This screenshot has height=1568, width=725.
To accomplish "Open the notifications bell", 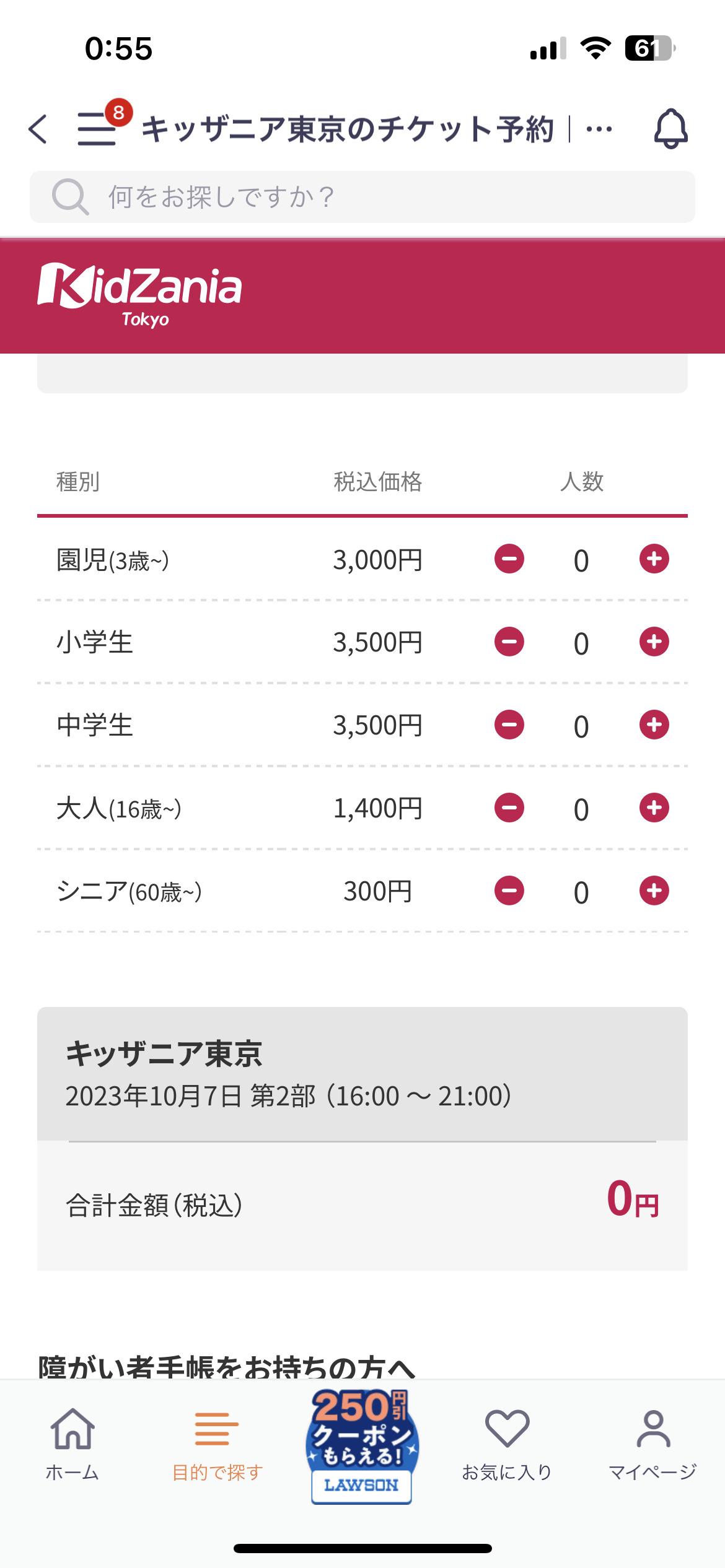I will coord(671,129).
